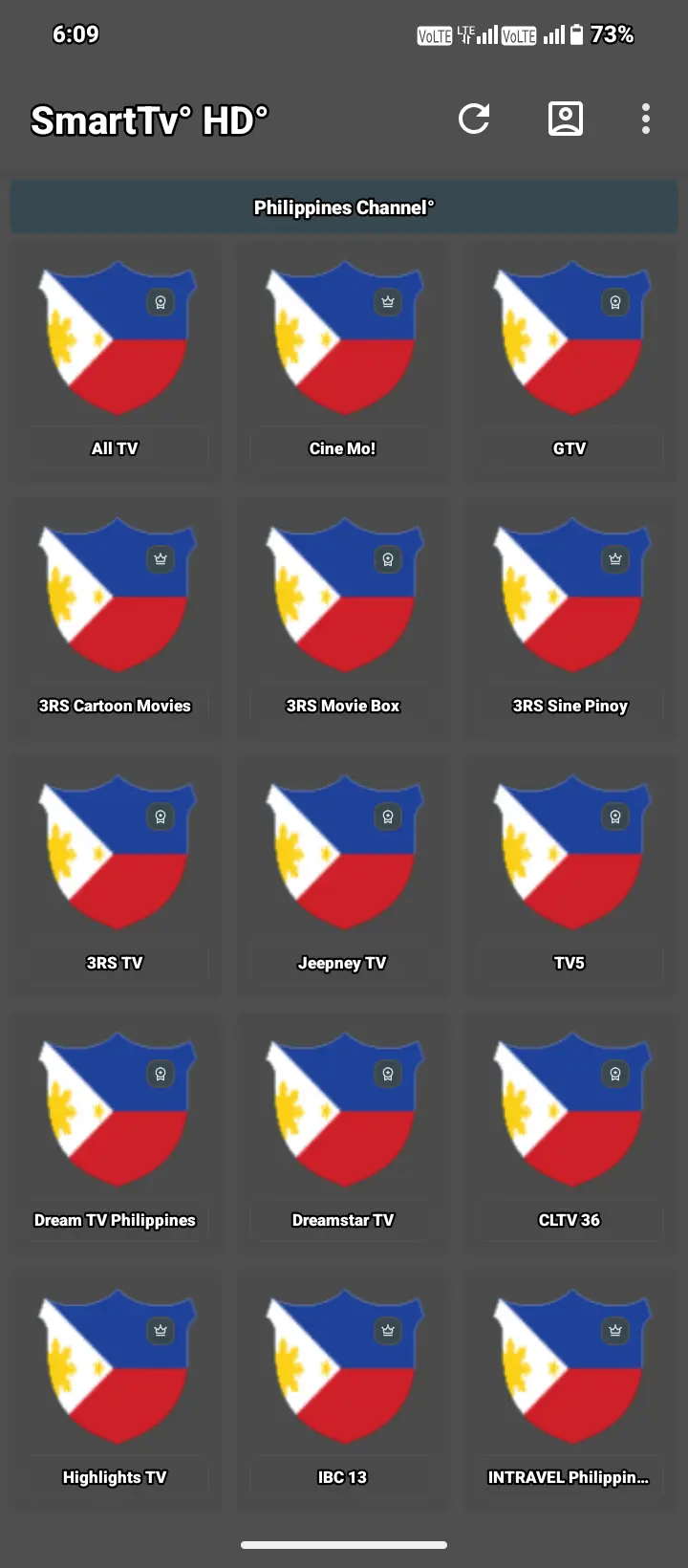Open the three-dot overflow menu
This screenshot has width=688, height=1568.
tap(646, 120)
